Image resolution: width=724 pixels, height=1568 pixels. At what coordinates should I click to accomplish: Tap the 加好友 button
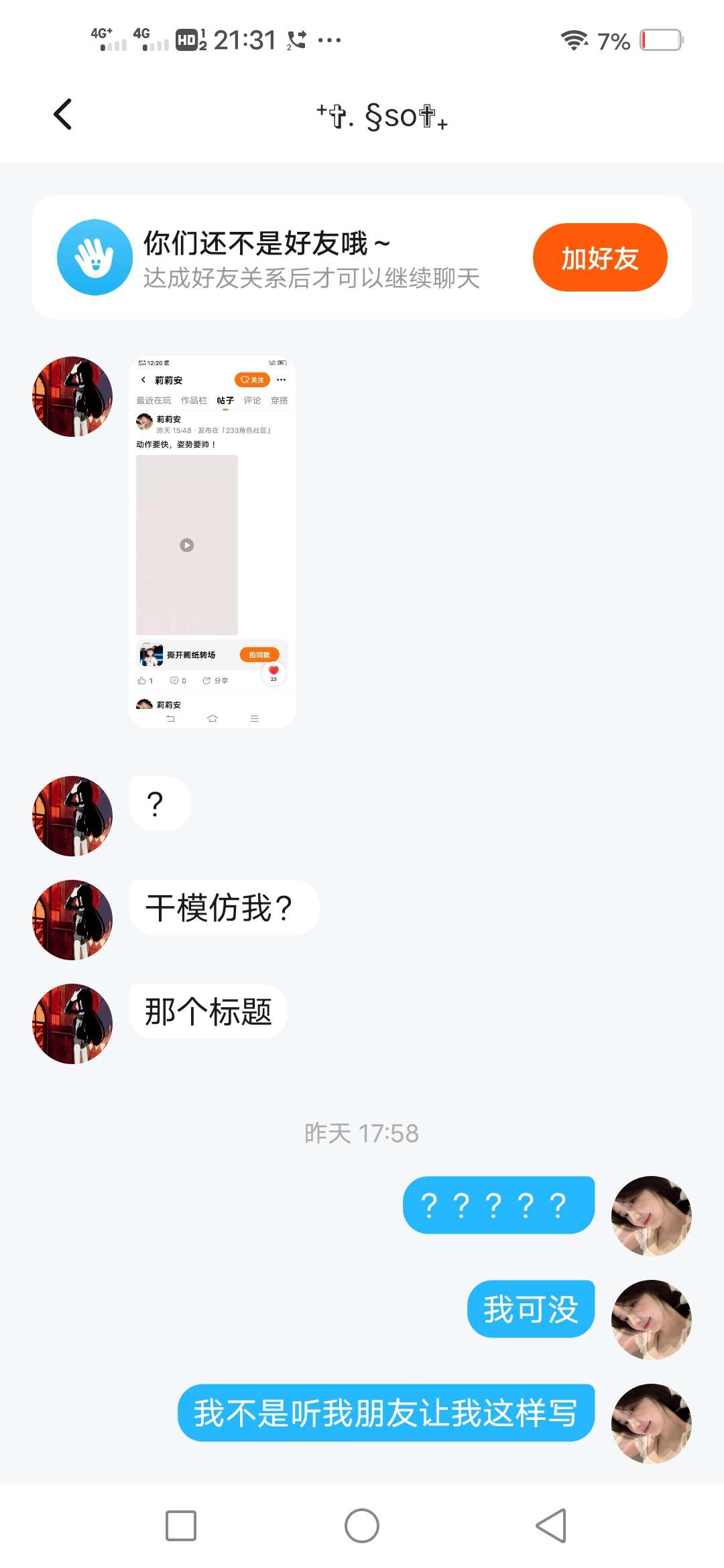click(599, 257)
